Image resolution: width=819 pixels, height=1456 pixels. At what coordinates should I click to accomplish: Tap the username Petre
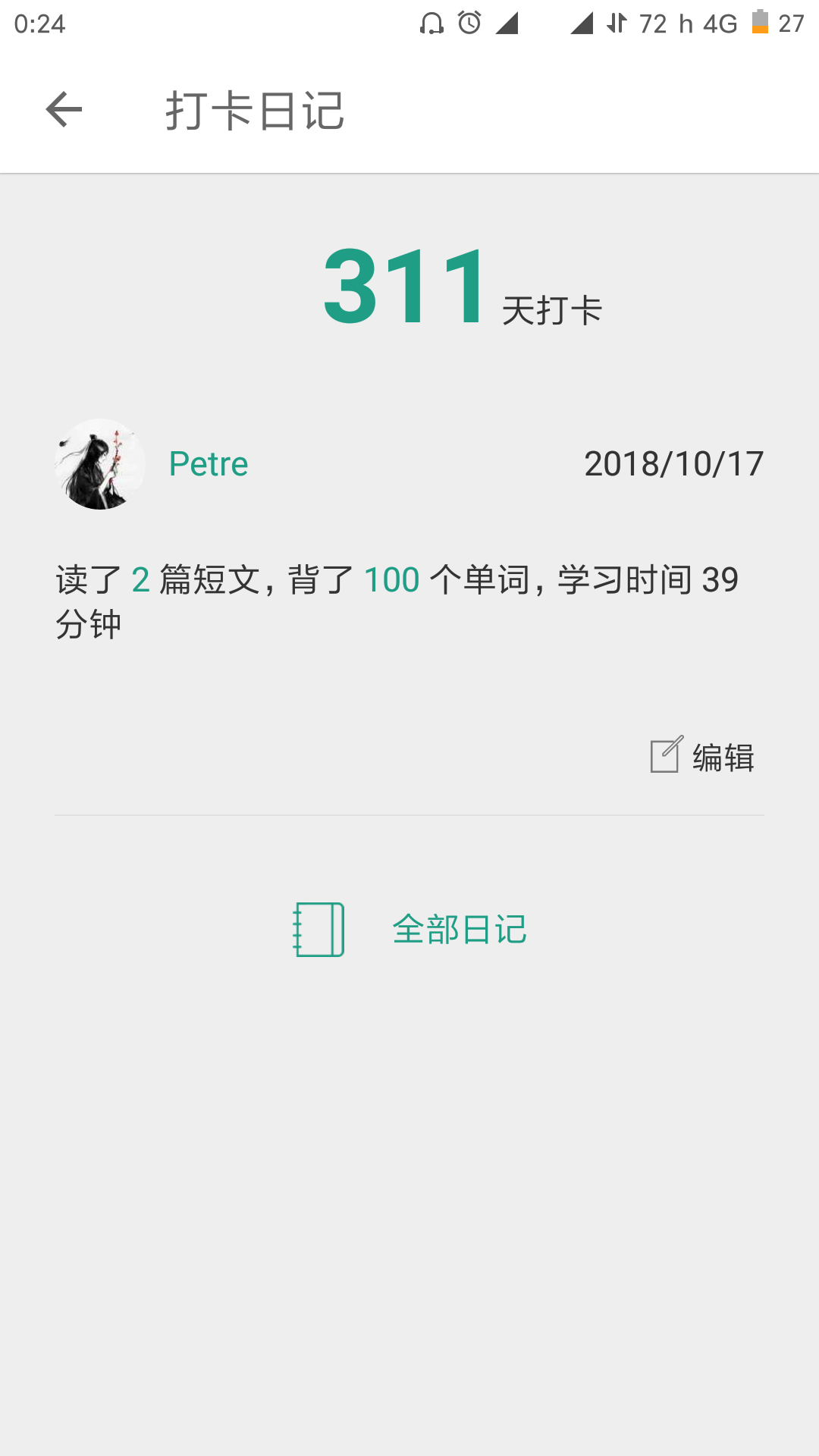tap(209, 464)
